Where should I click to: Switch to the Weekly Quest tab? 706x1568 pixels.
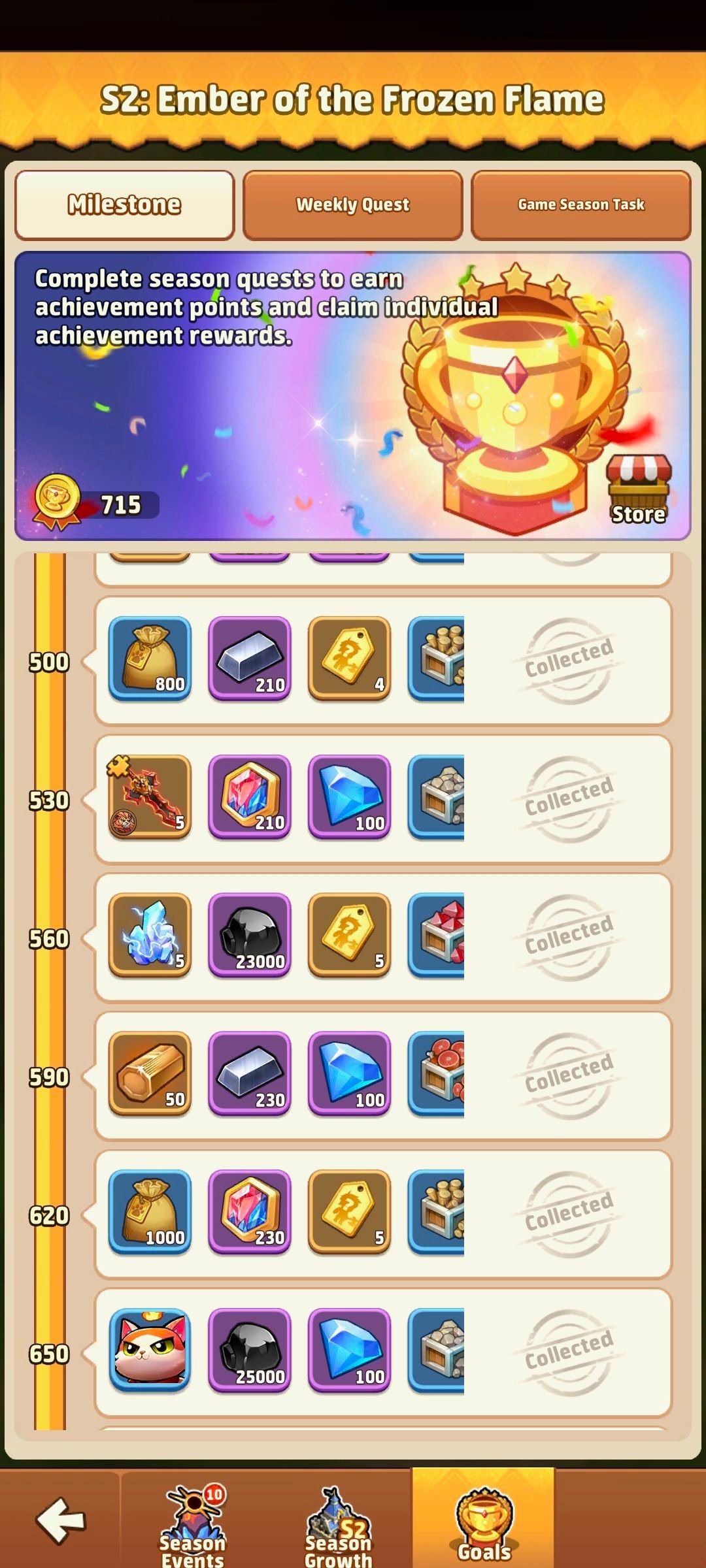pyautogui.click(x=353, y=205)
